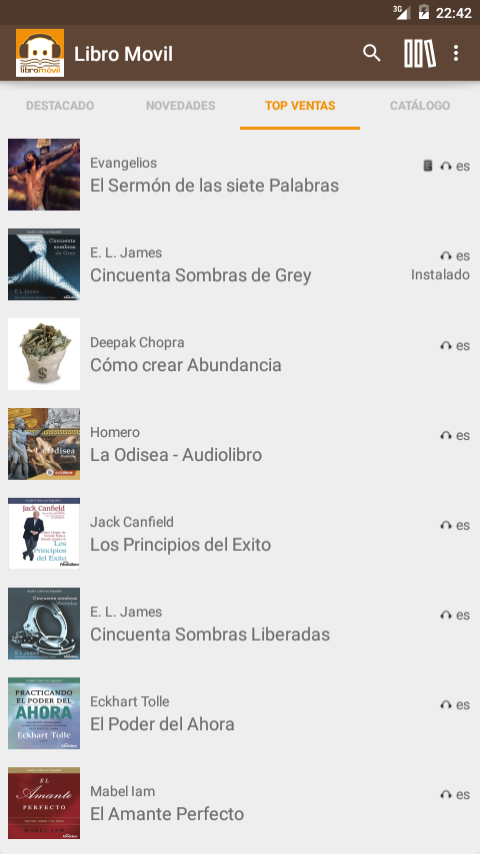Switch to the Novedades tab
480x854 pixels.
180,106
